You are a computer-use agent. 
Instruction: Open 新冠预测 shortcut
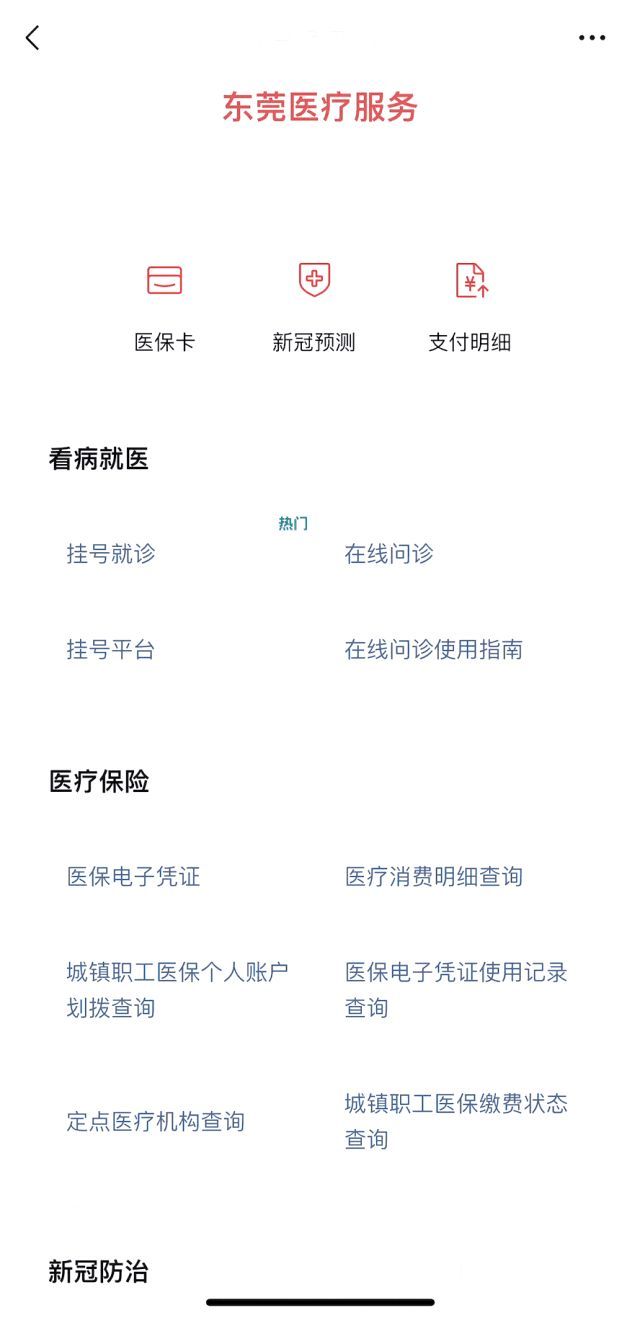coord(314,306)
